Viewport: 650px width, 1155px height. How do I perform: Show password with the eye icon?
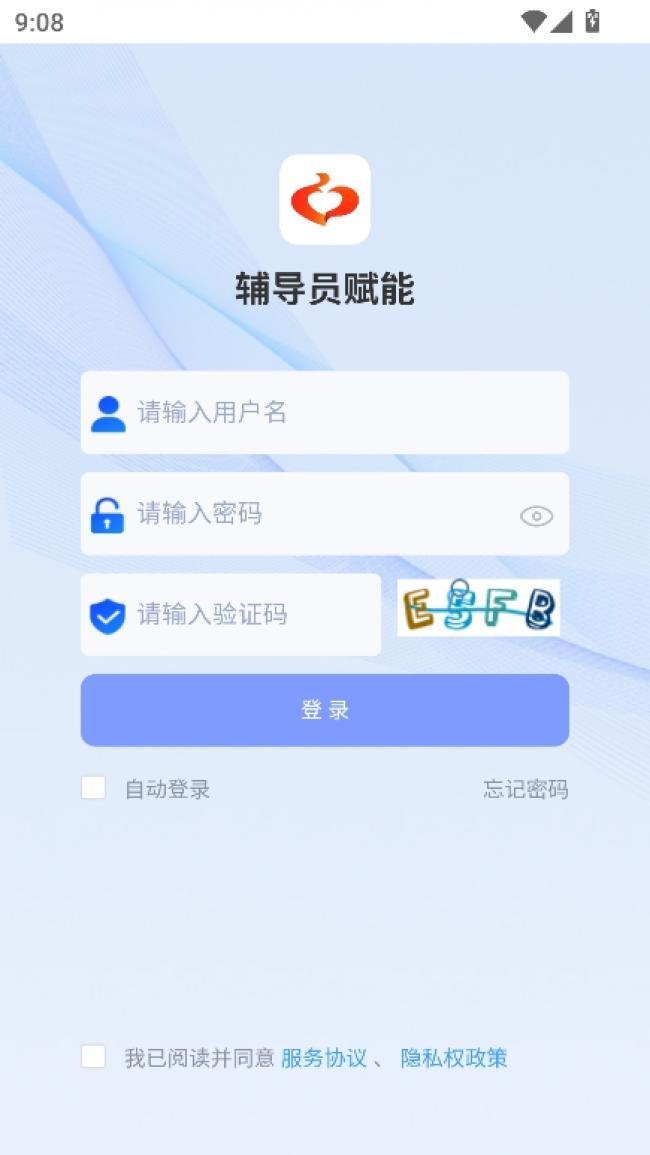[536, 516]
